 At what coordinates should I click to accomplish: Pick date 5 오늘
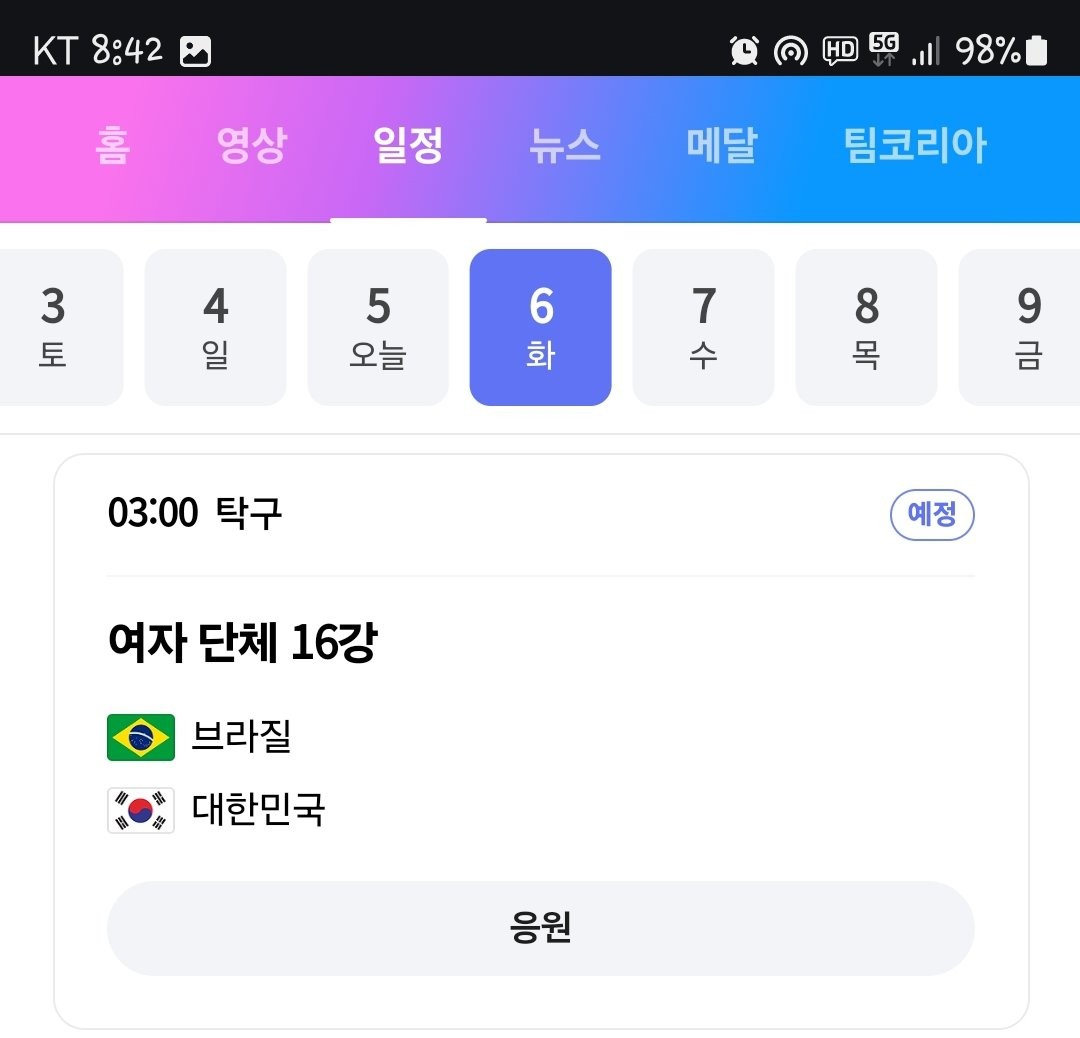click(378, 327)
